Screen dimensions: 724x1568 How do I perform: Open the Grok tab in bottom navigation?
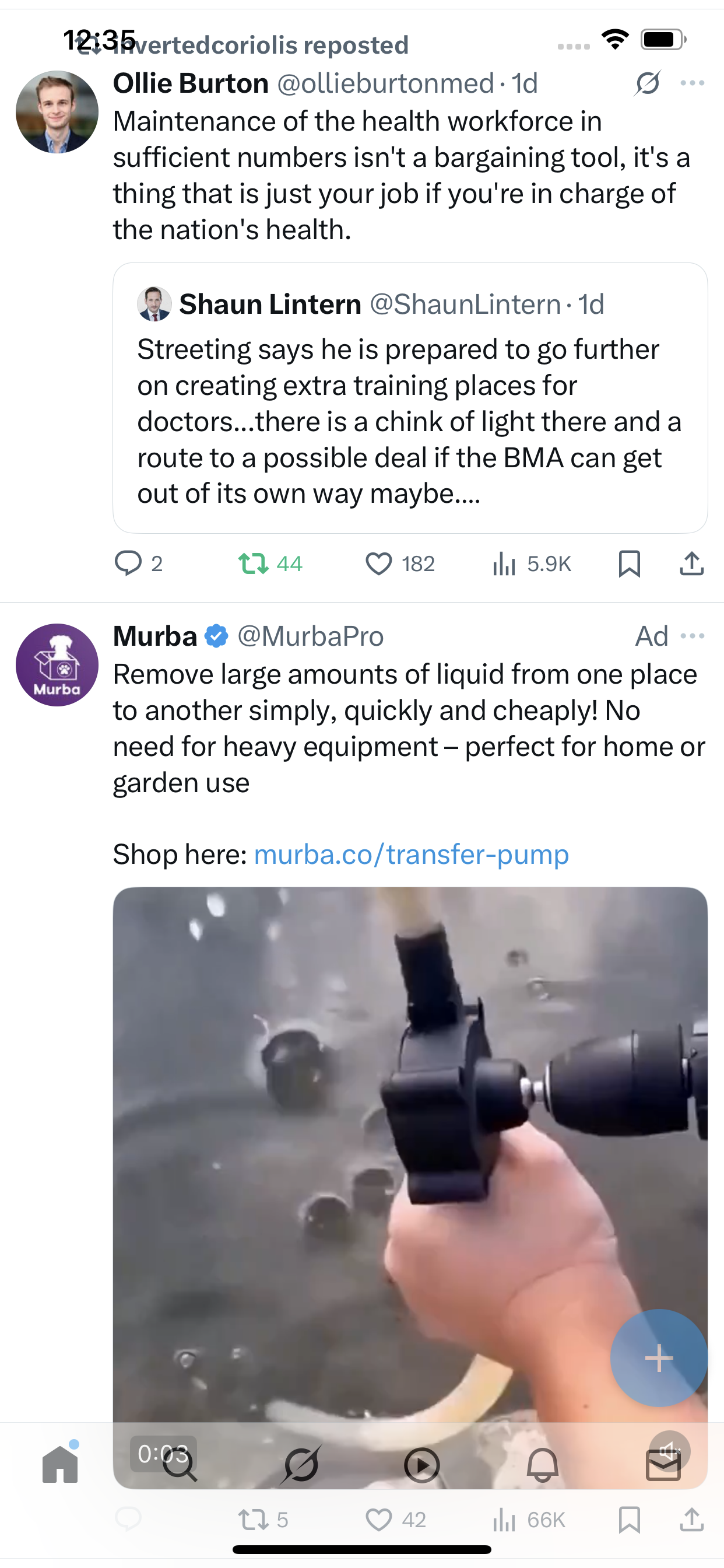point(301,1465)
